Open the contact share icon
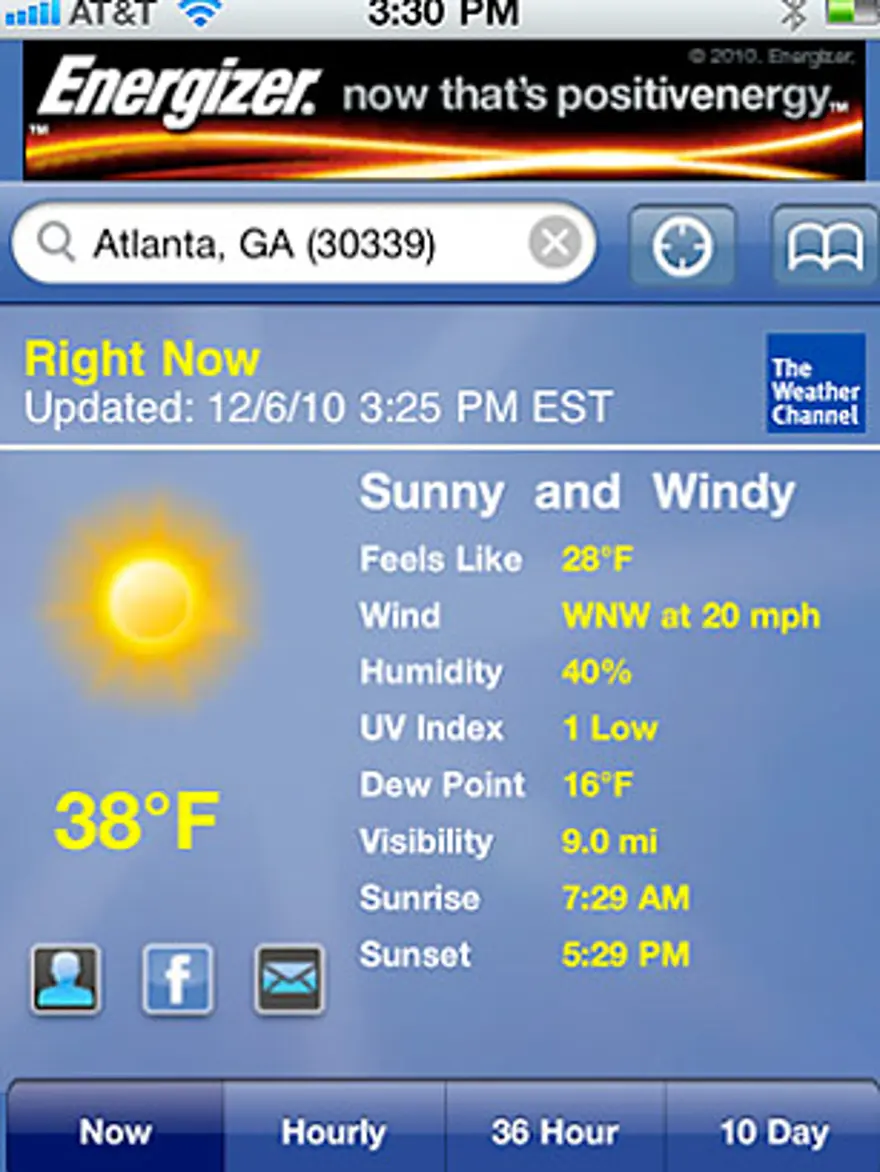The height and width of the screenshot is (1172, 880). pyautogui.click(x=65, y=979)
